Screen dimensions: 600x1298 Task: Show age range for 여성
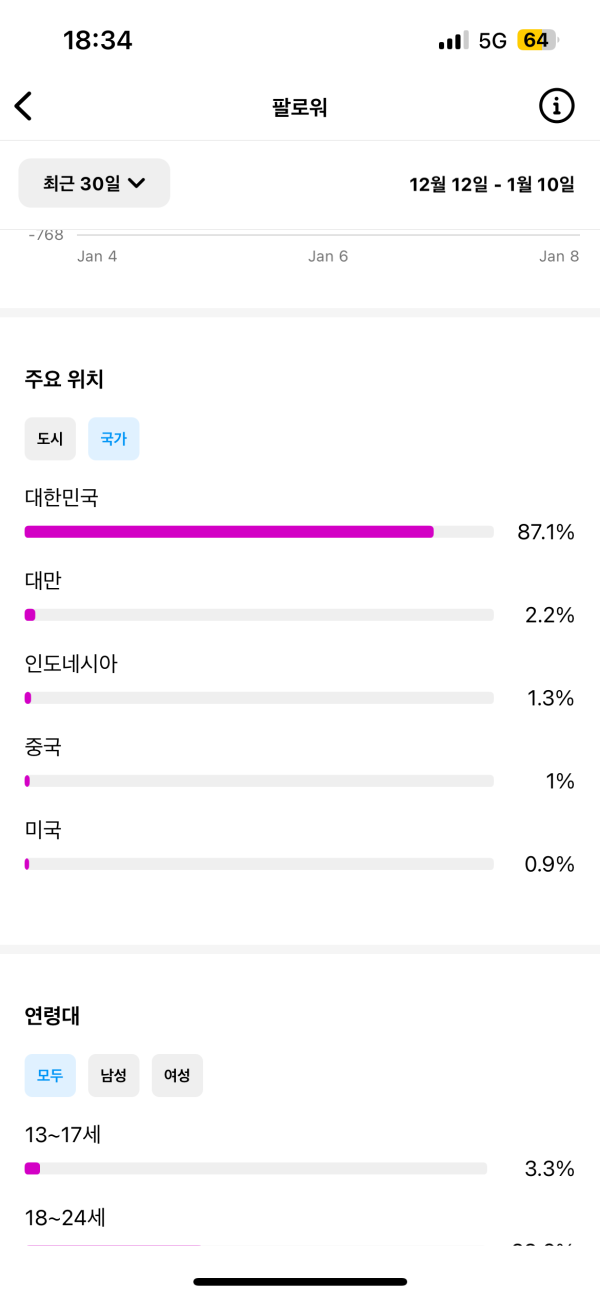177,1075
